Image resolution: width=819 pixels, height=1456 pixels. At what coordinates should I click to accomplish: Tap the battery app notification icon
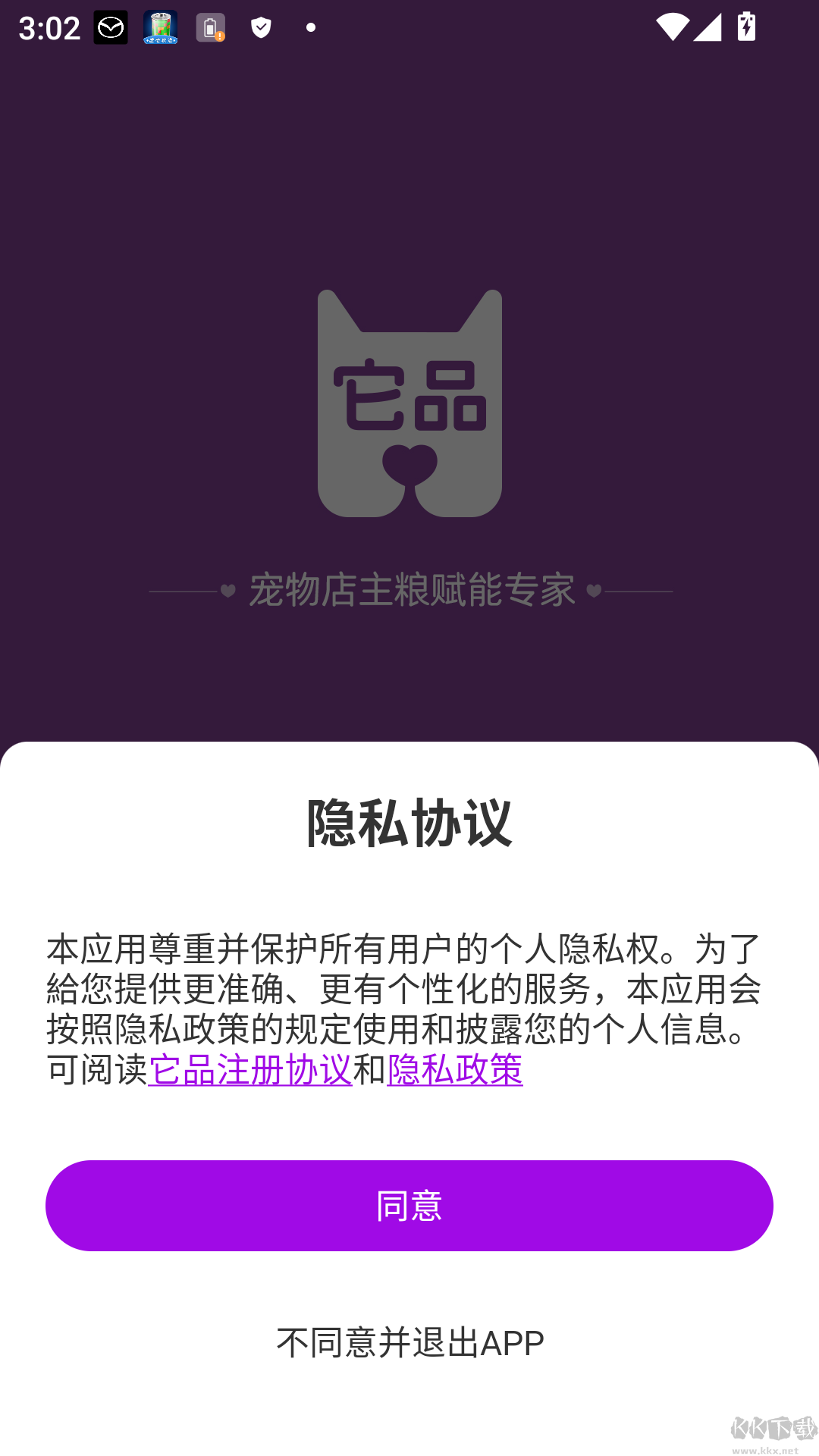[x=161, y=27]
